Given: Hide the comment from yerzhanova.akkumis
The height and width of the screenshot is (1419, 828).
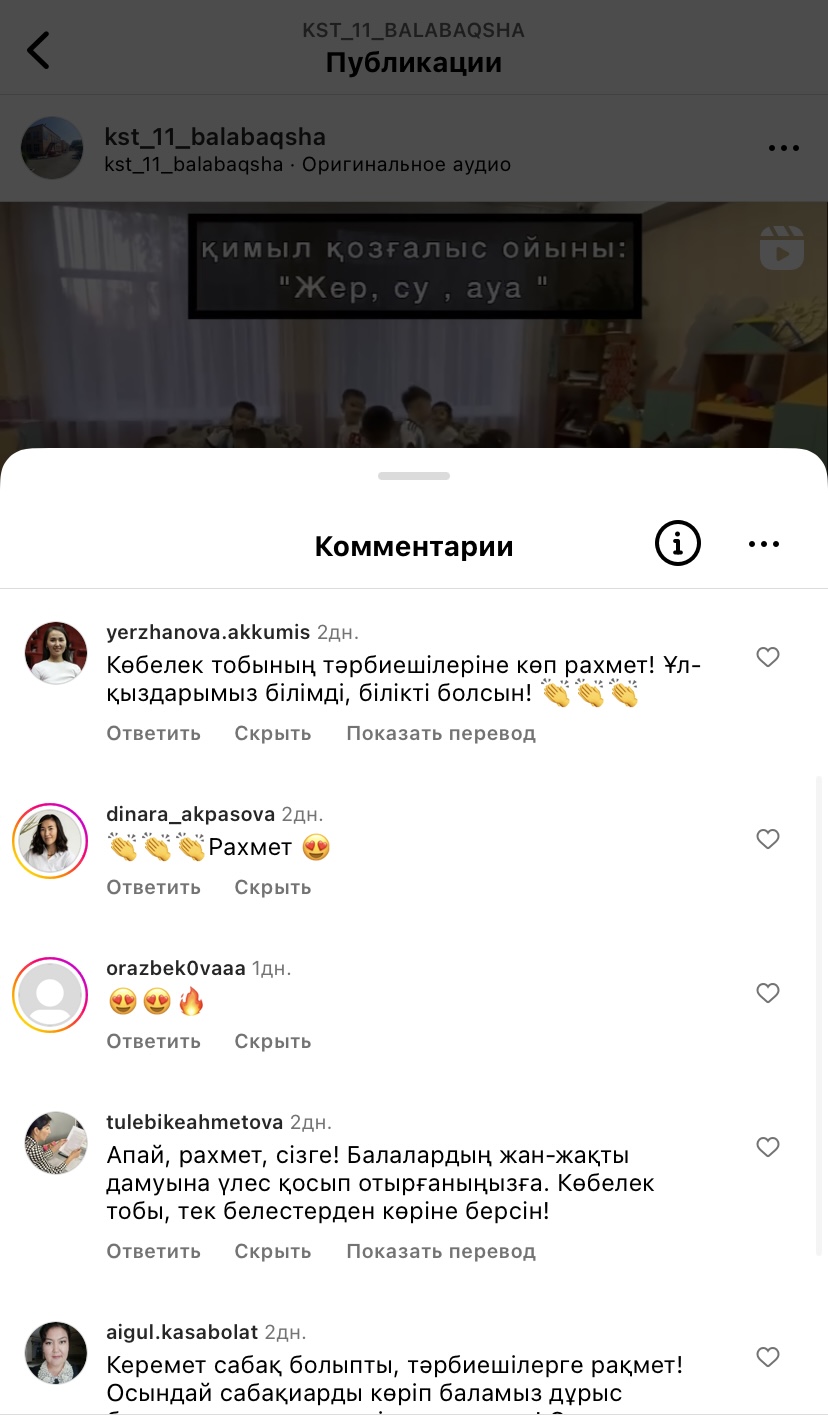Looking at the screenshot, I should point(272,733).
